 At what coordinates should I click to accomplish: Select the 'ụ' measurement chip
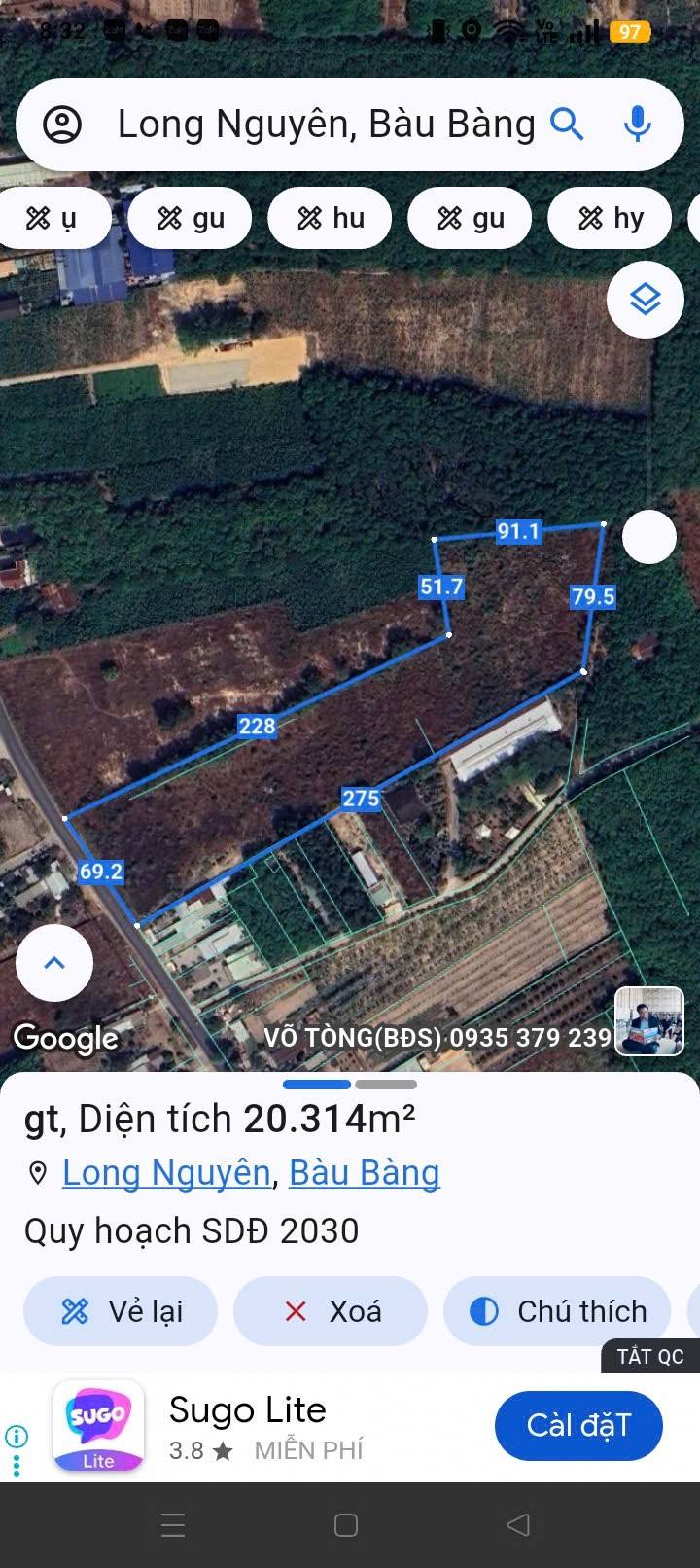(52, 218)
